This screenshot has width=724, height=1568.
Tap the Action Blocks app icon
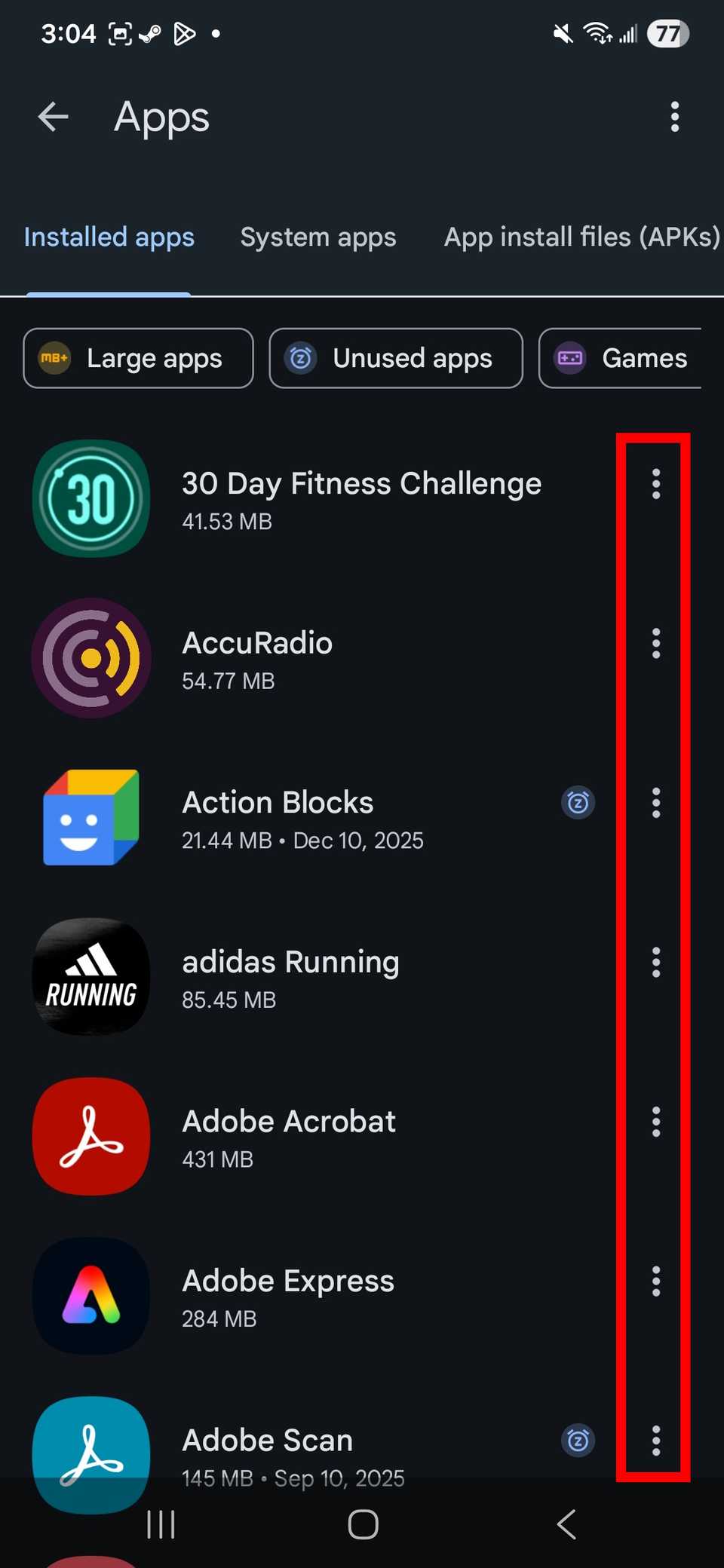point(90,817)
